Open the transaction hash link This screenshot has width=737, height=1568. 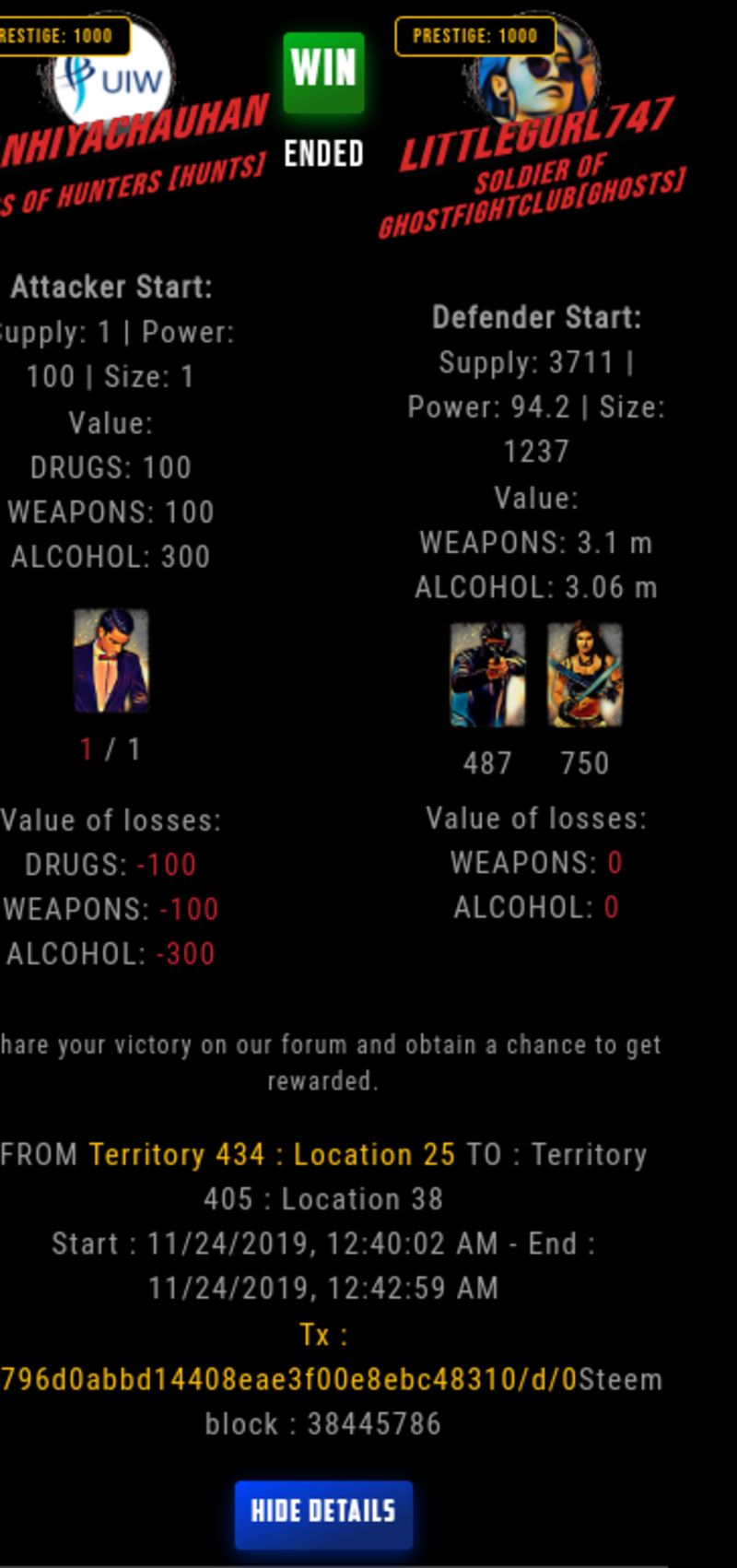click(x=288, y=1379)
